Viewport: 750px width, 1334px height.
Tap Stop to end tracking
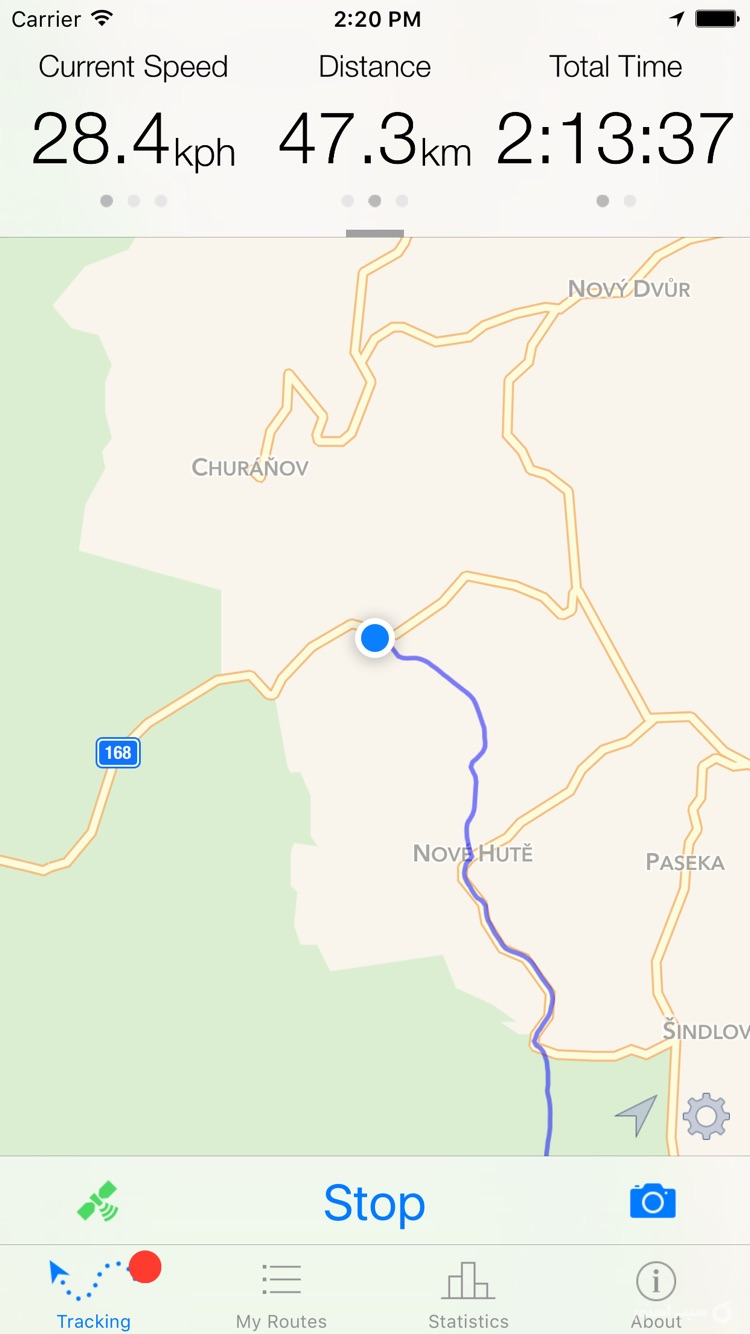(374, 1203)
